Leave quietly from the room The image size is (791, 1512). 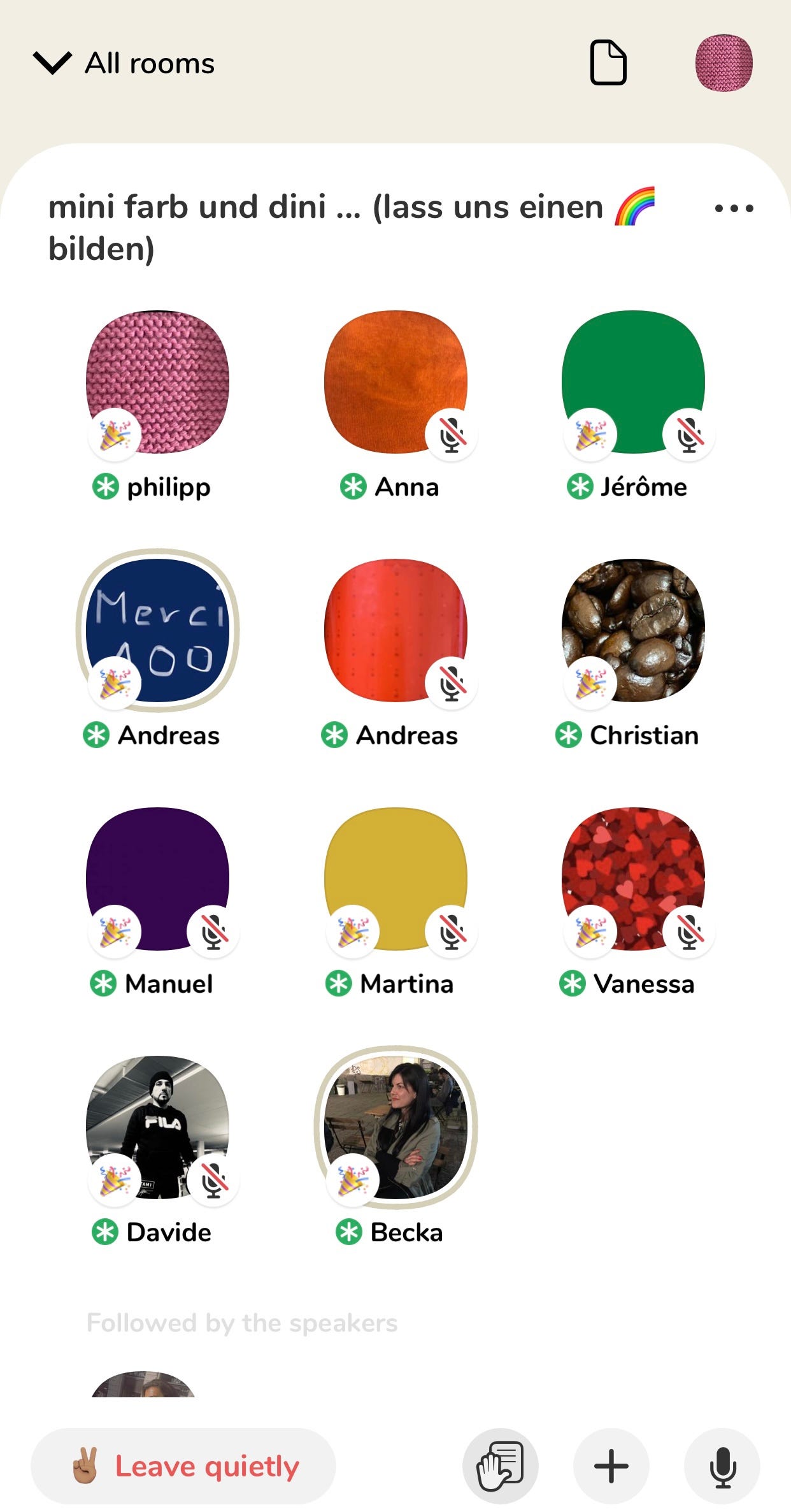[183, 1466]
